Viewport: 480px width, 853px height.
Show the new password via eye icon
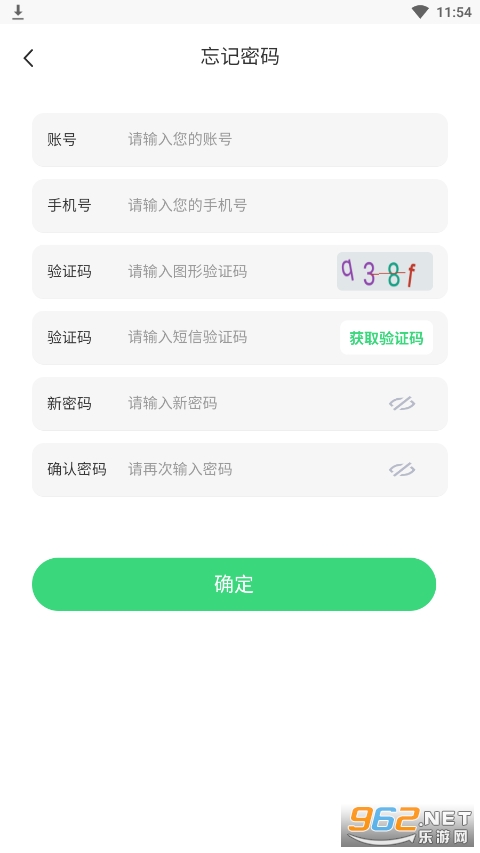click(x=402, y=404)
